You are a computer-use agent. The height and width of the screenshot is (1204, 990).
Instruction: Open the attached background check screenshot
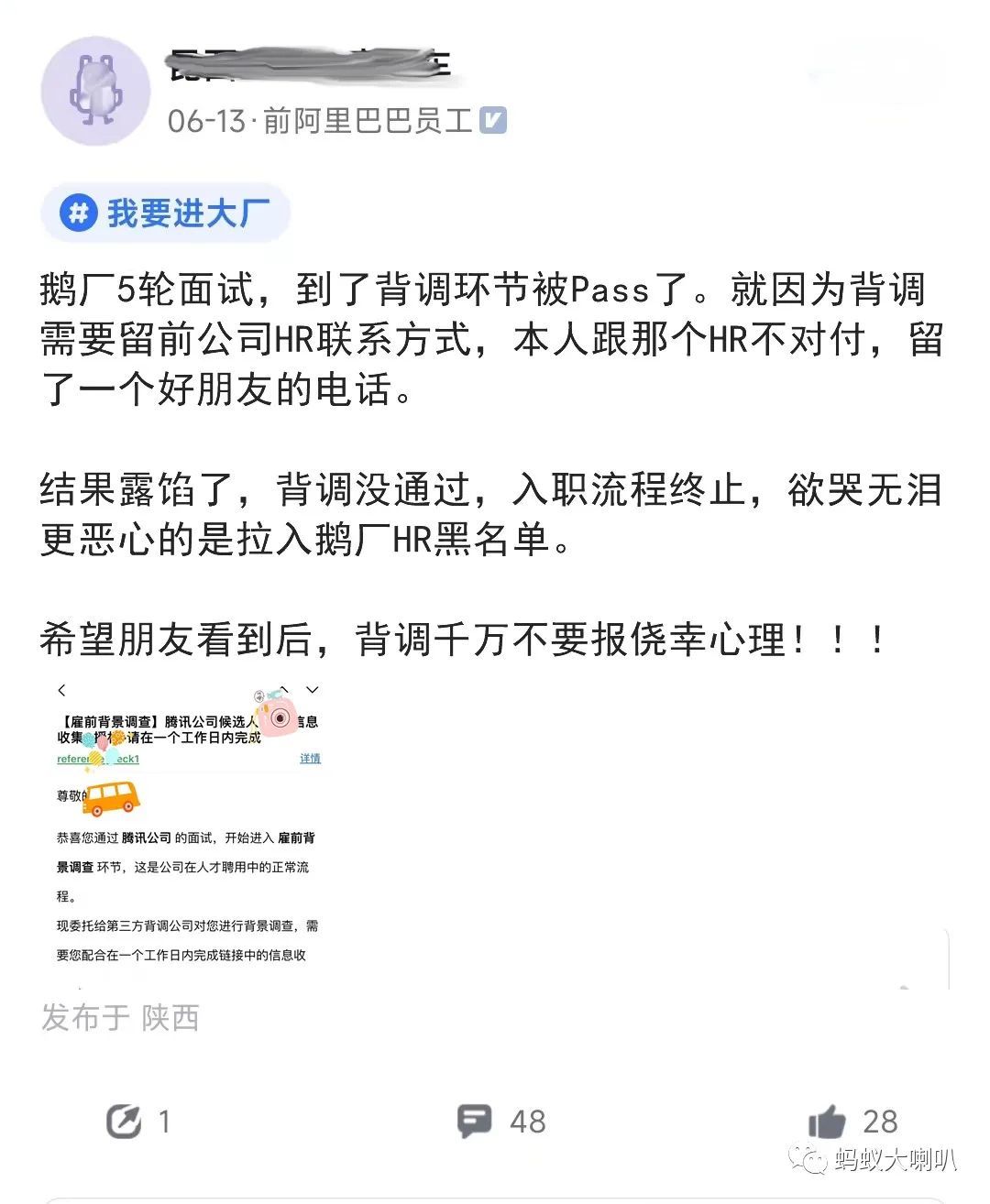click(186, 832)
